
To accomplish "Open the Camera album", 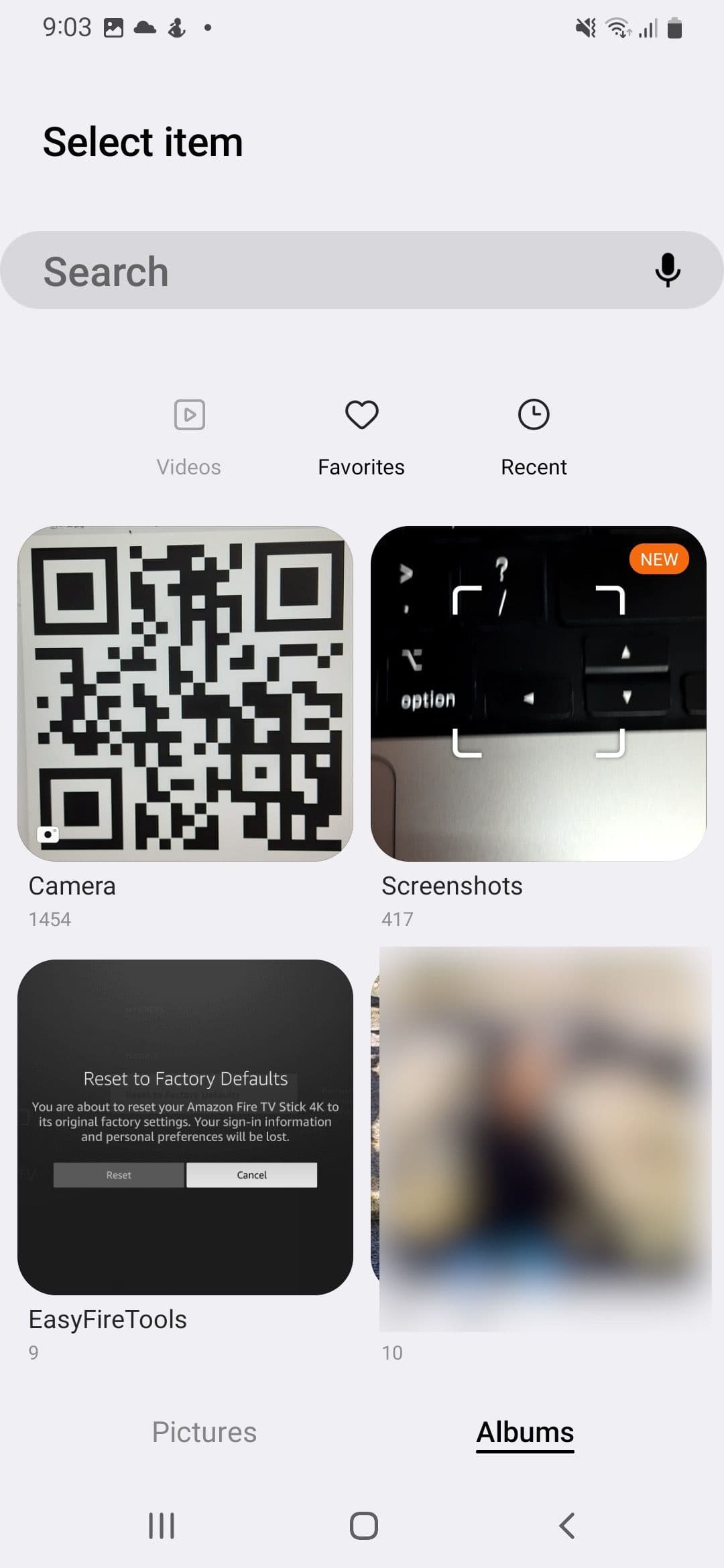I will [185, 694].
